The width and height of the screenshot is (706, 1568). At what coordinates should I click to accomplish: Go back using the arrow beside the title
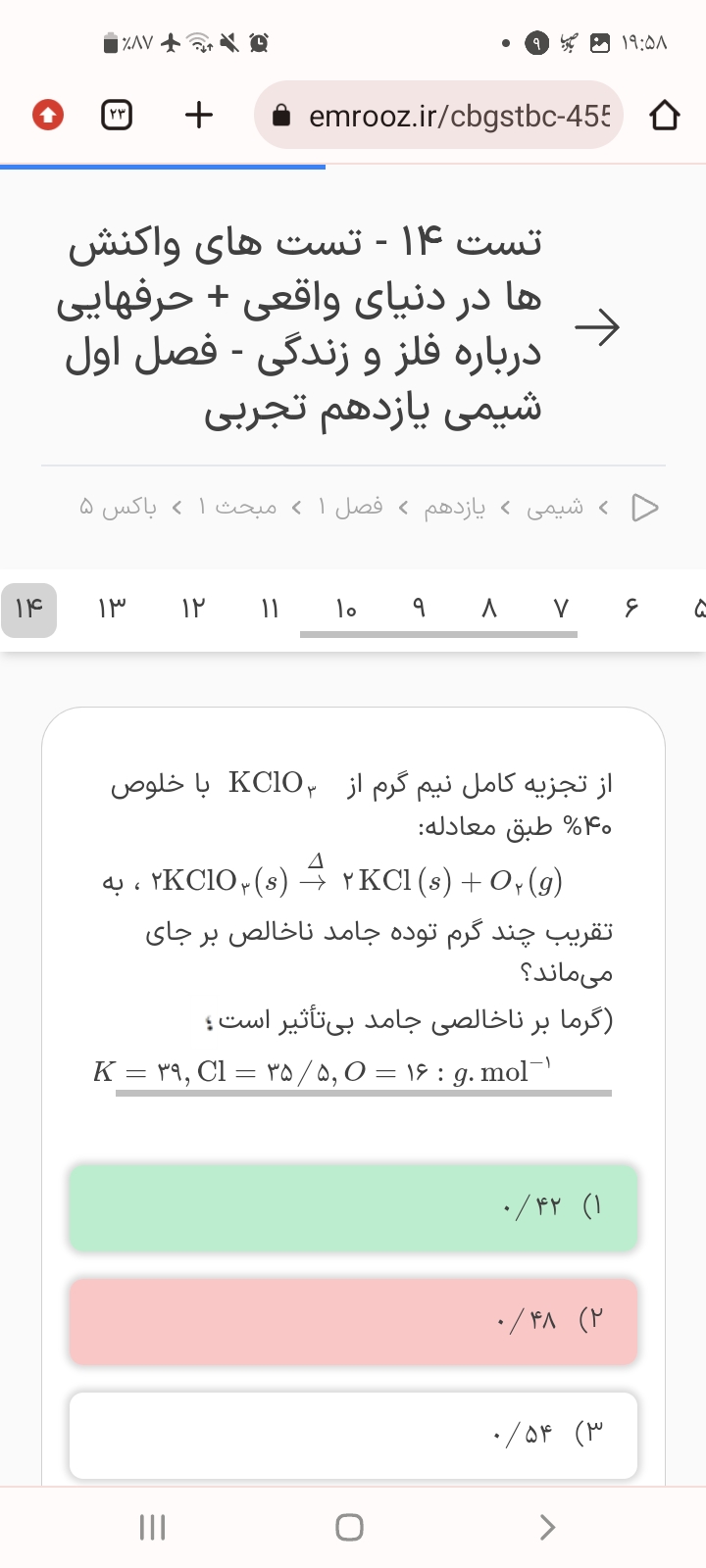click(x=597, y=326)
